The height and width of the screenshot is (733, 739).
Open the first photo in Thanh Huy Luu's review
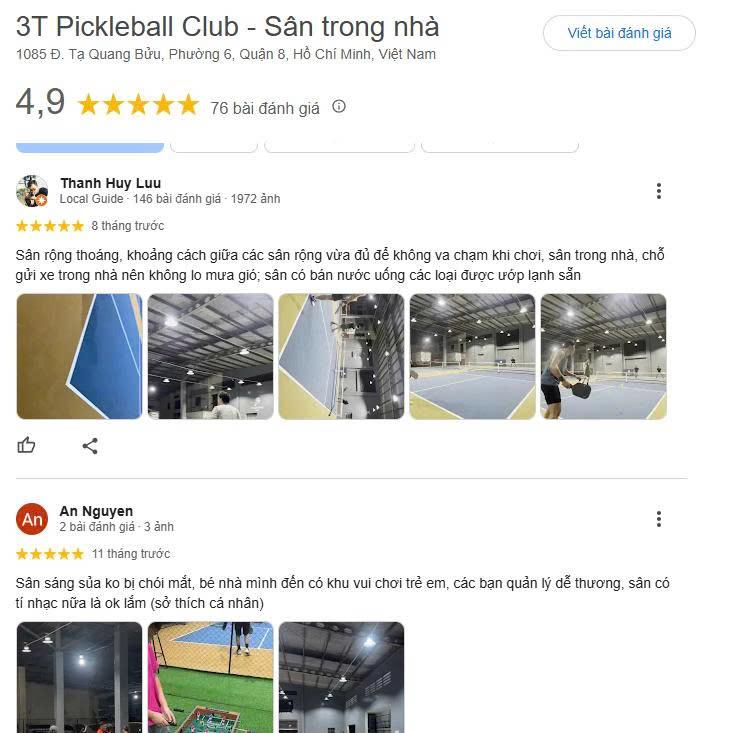pyautogui.click(x=79, y=356)
